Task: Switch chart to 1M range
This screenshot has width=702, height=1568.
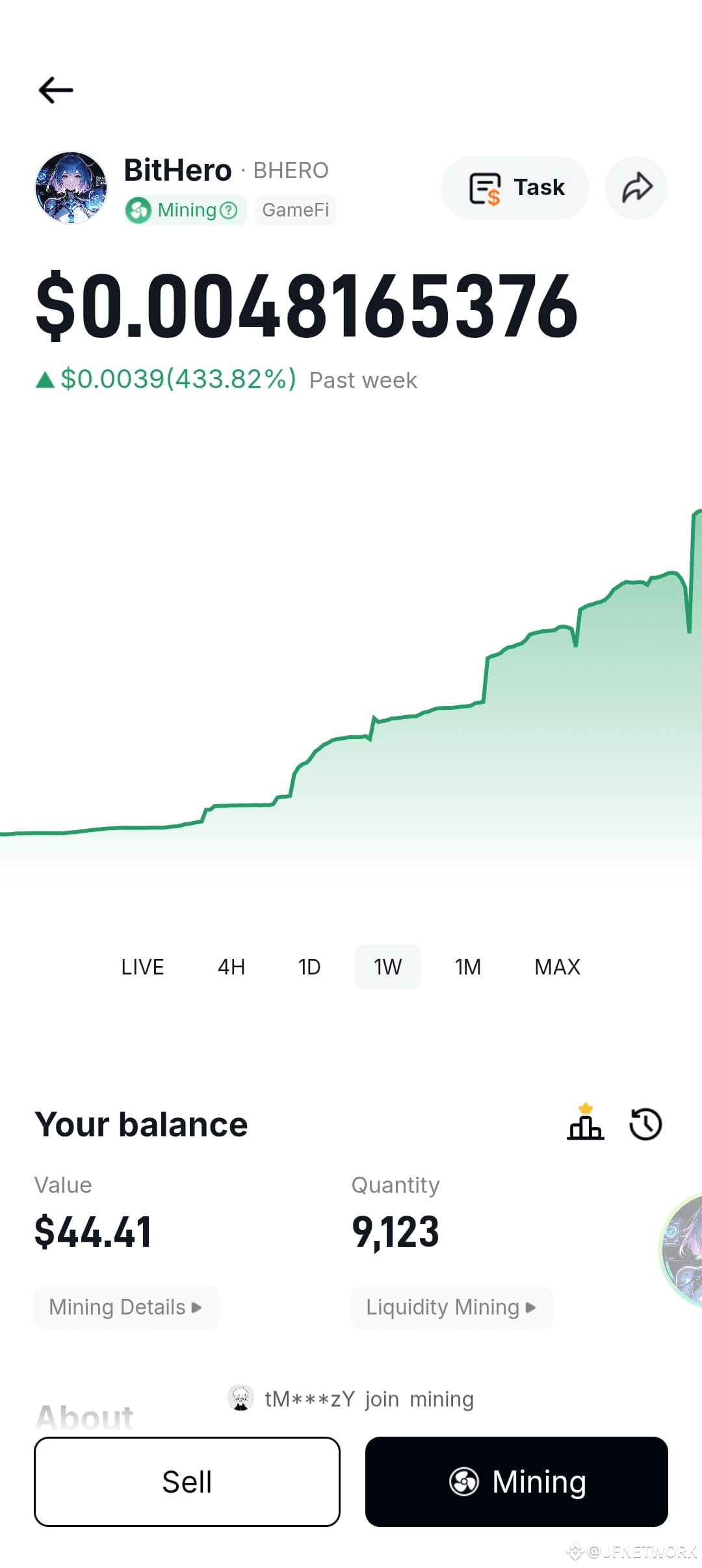Action: click(x=468, y=967)
